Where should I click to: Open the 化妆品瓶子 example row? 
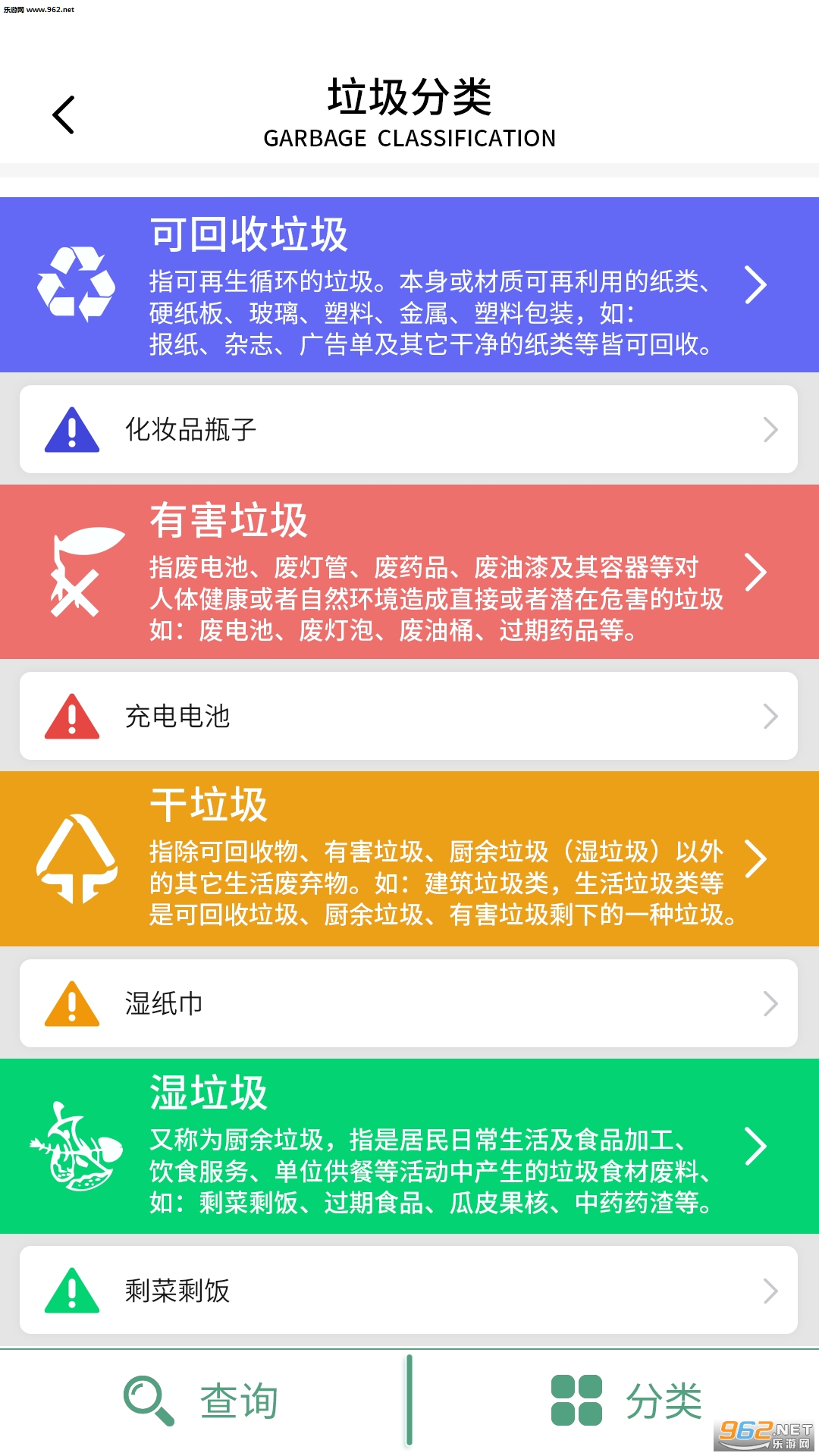click(x=409, y=430)
